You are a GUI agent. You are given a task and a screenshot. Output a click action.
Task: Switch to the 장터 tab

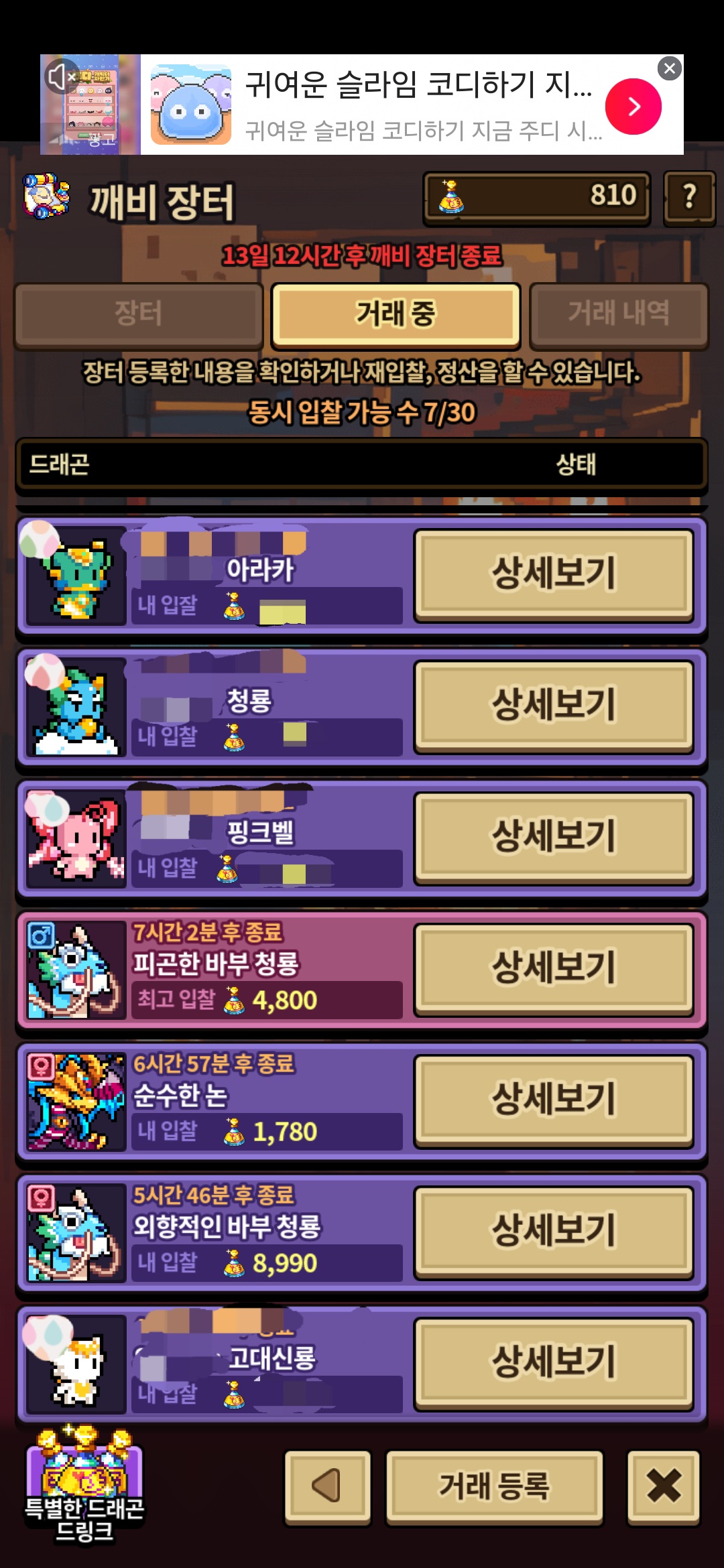[138, 314]
